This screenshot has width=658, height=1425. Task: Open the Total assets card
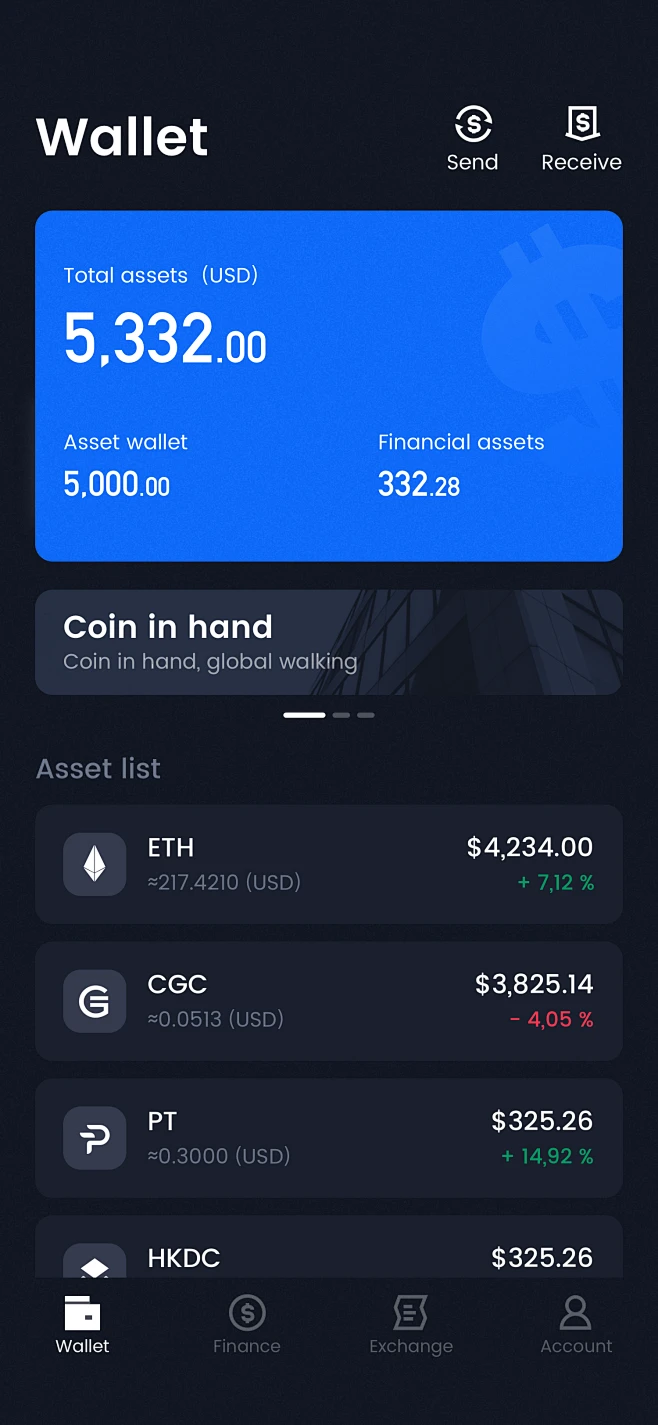tap(329, 385)
